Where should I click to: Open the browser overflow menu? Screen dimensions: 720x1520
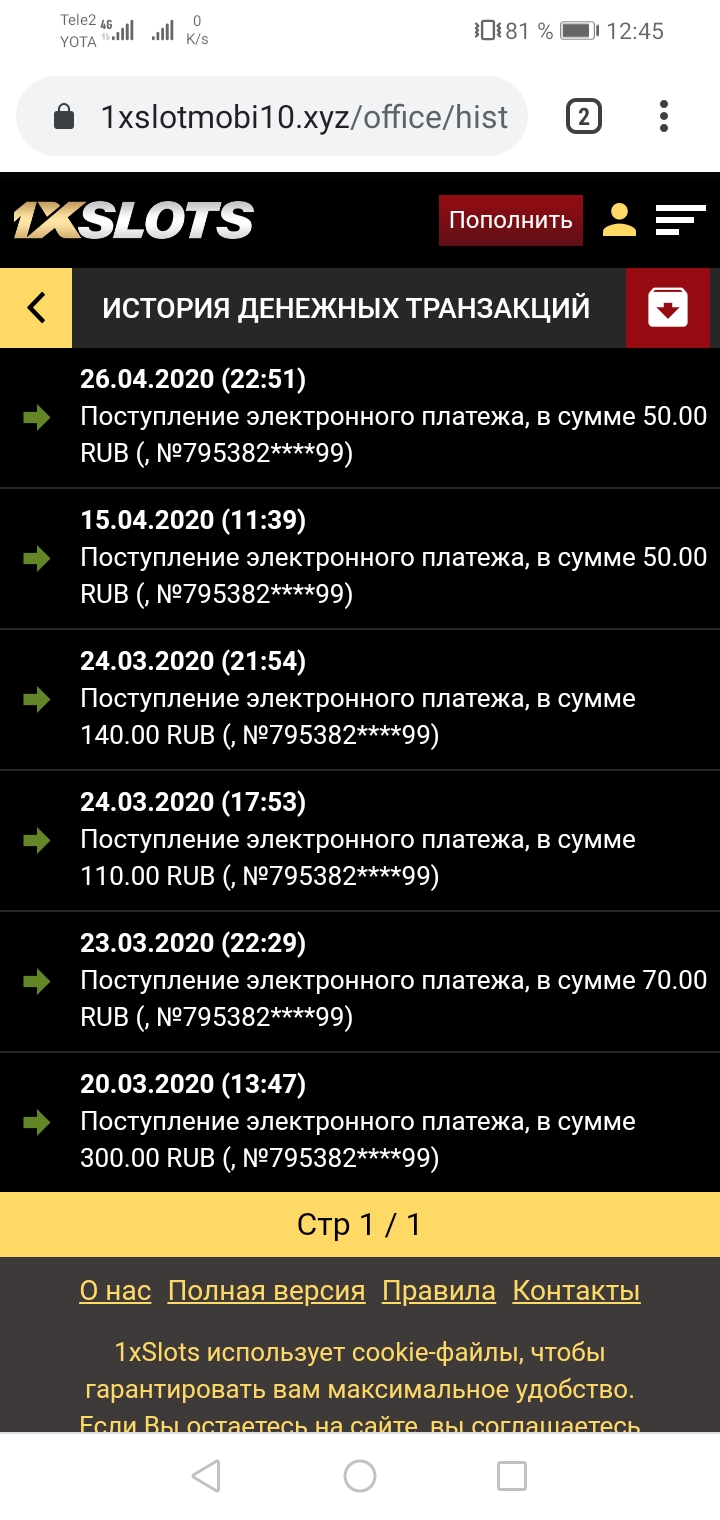664,117
